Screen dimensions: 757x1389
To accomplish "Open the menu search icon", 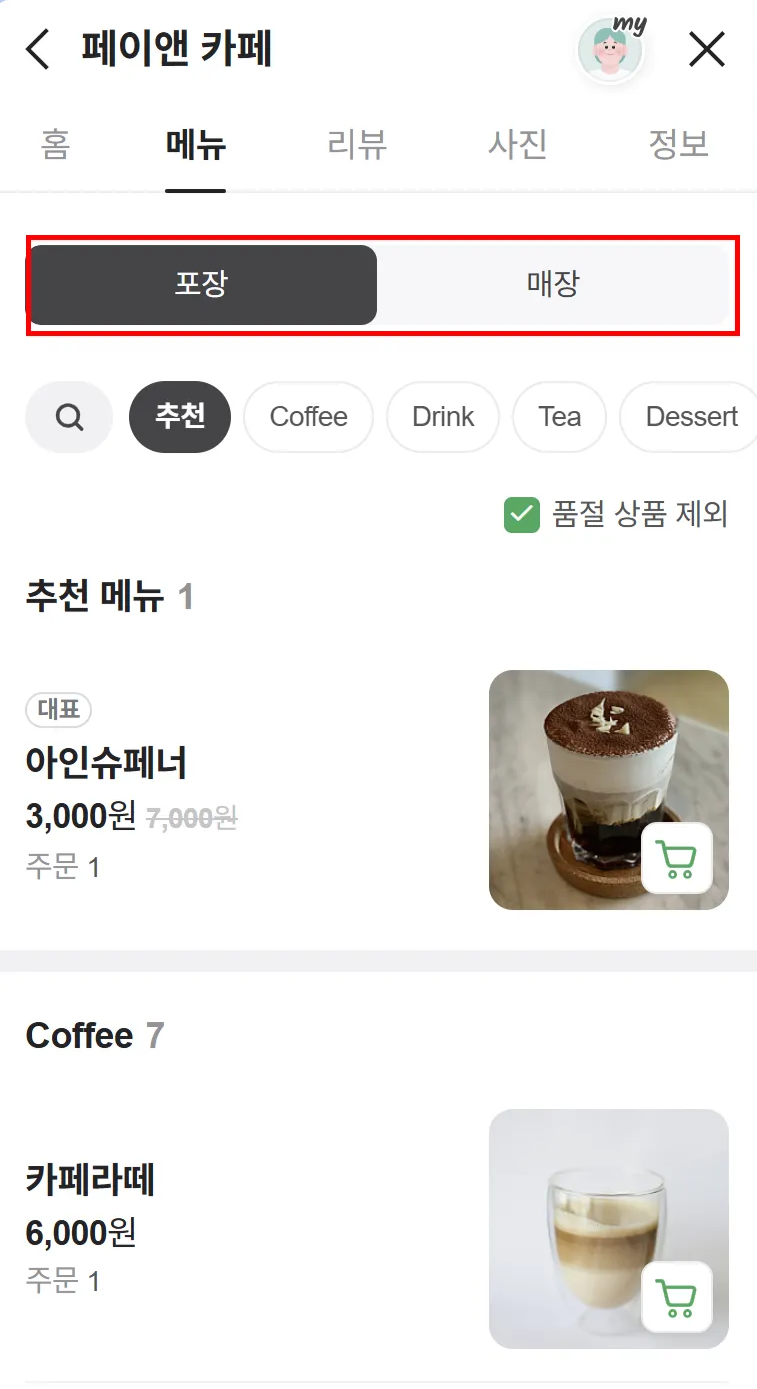I will 69,417.
